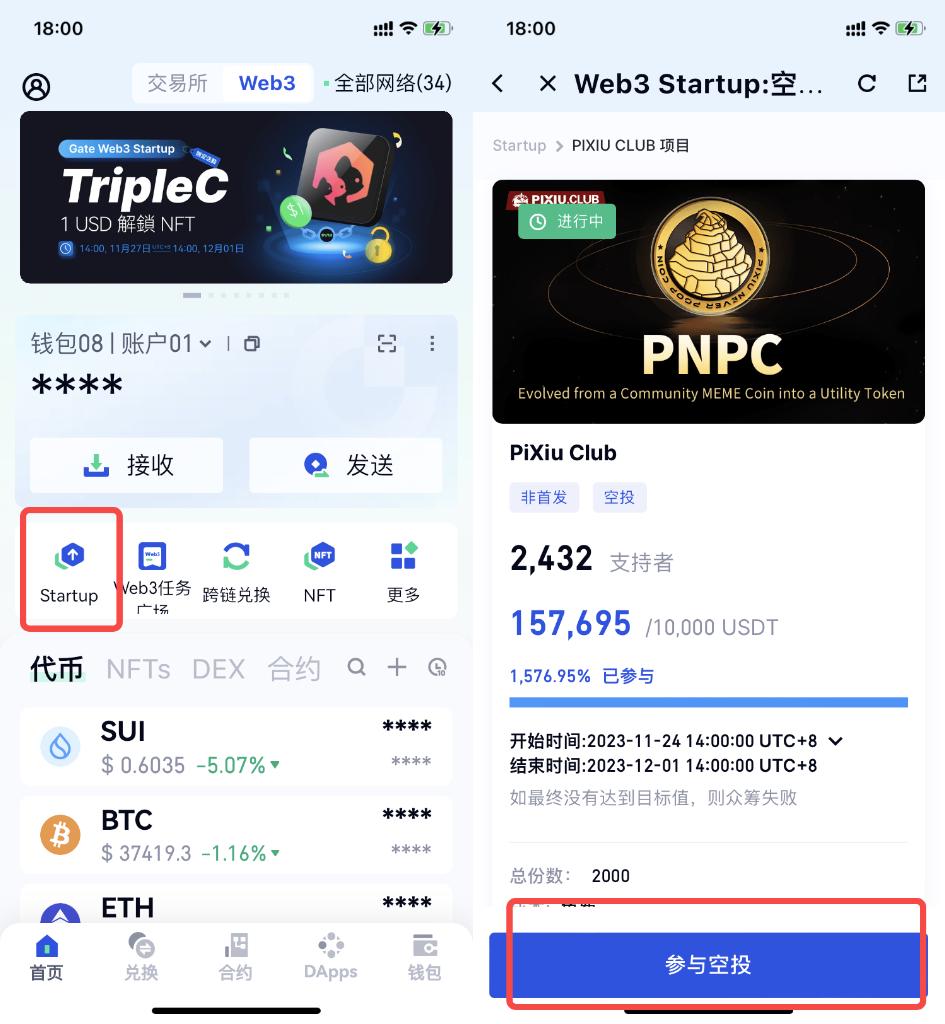Open the SUI token row
The image size is (945, 1024).
pyautogui.click(x=236, y=747)
